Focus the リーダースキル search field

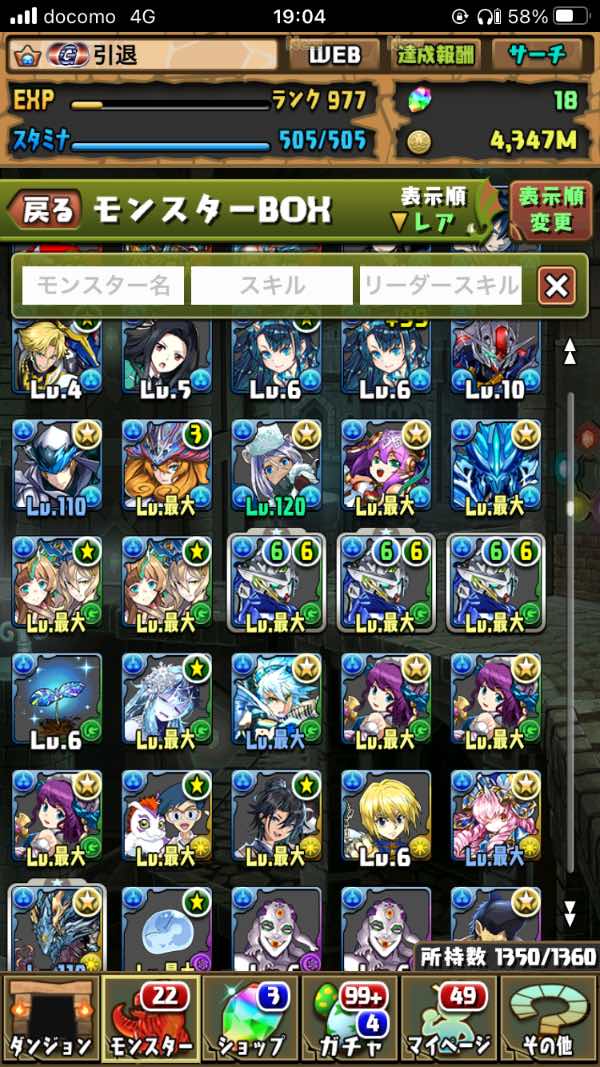[x=441, y=286]
